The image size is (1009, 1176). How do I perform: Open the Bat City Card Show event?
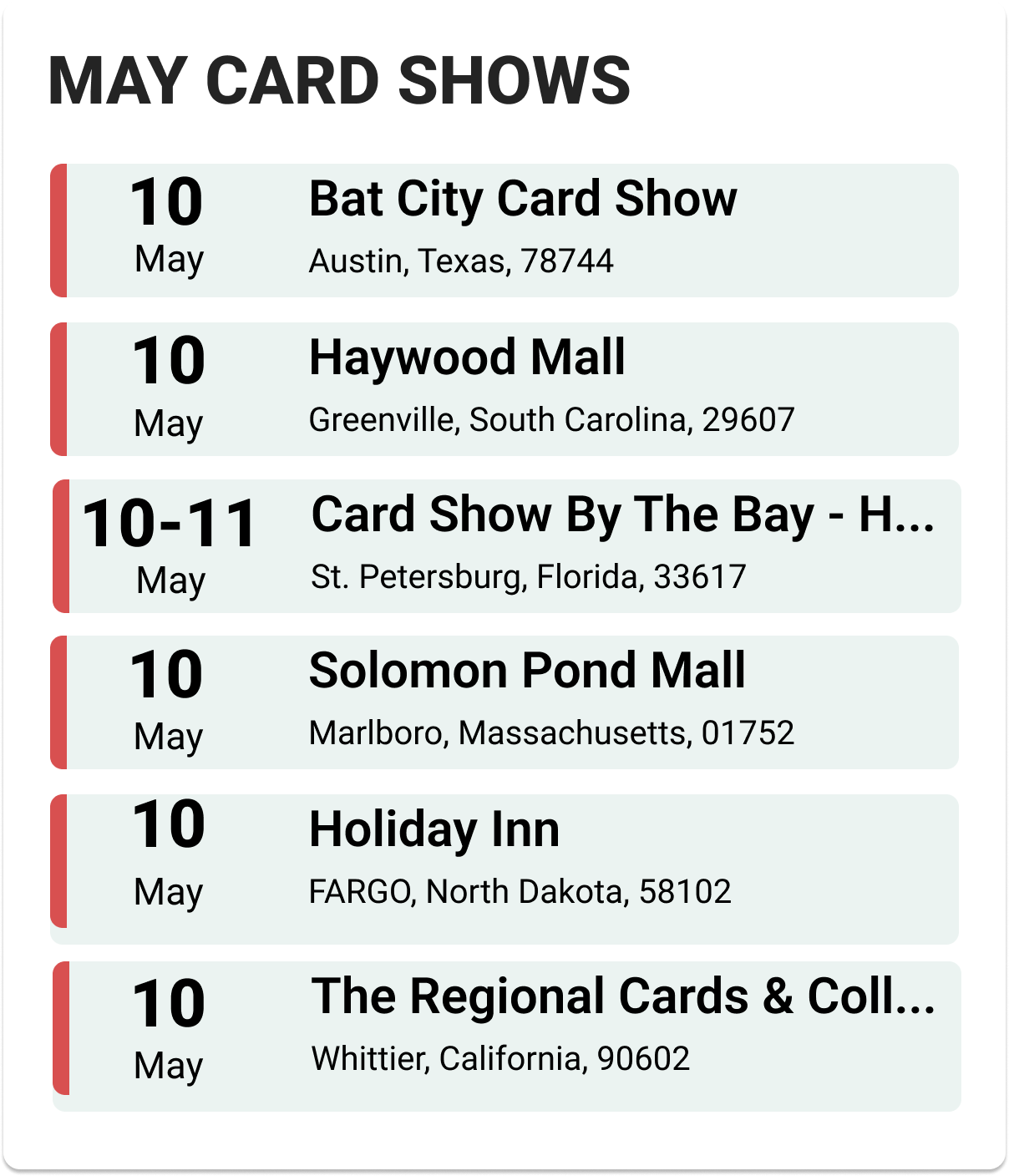[522, 200]
